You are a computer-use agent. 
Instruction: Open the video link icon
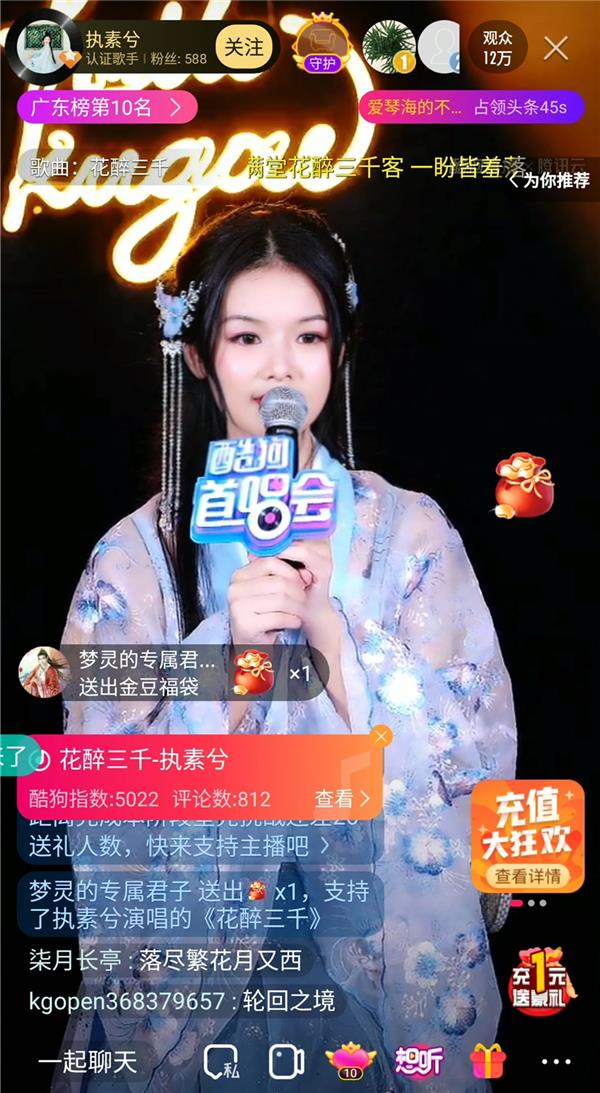click(x=286, y=1061)
